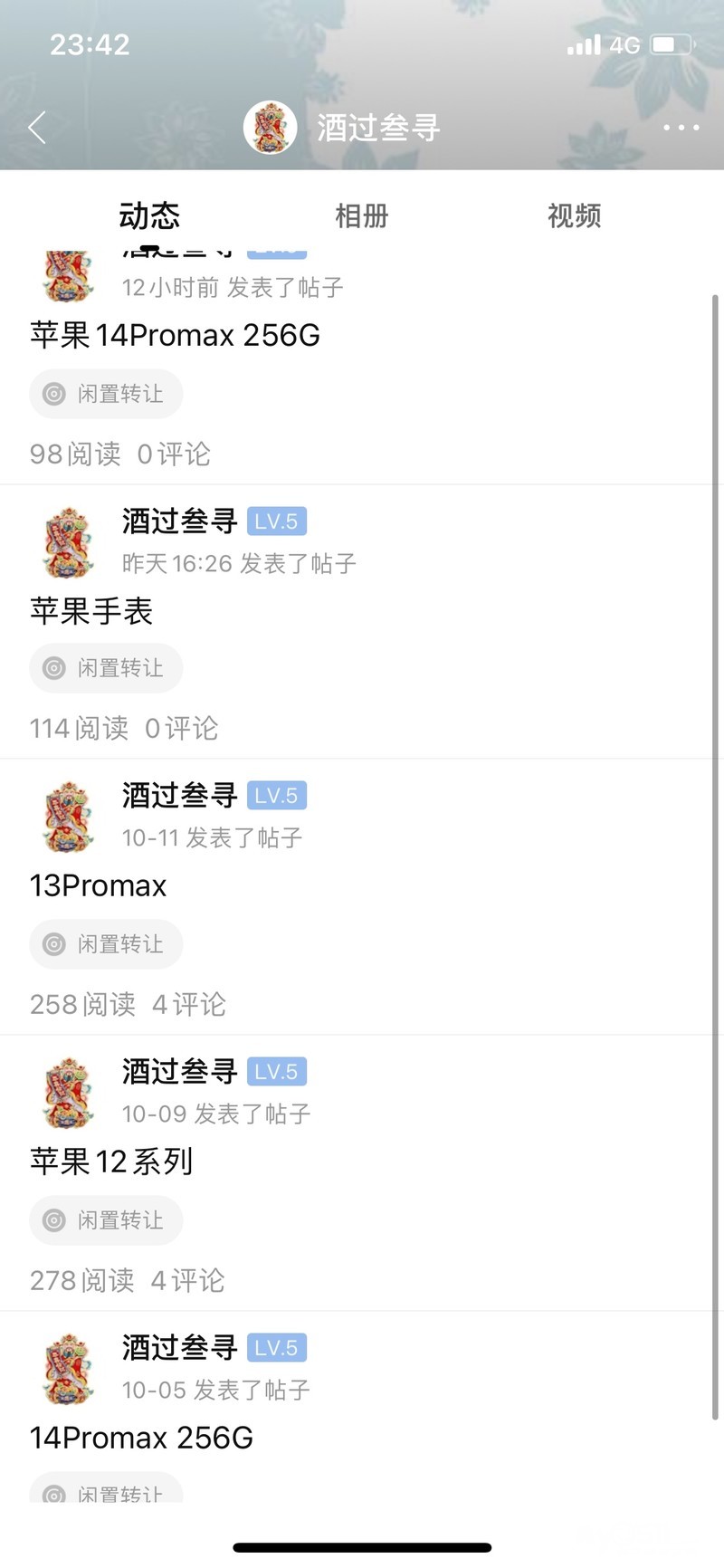This screenshot has width=724, height=1568.
Task: Switch to the 视频 tab
Action: tap(574, 215)
